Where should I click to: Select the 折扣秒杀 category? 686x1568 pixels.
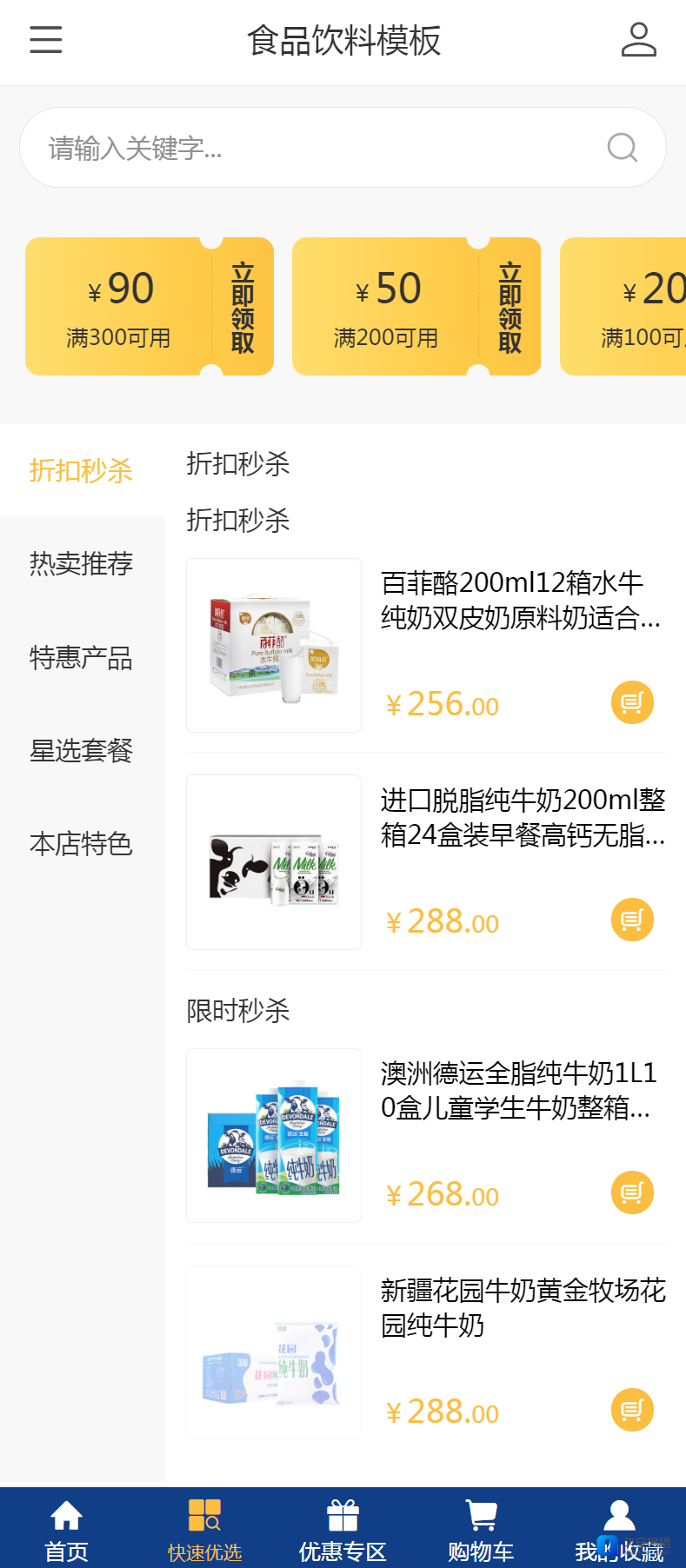point(82,470)
